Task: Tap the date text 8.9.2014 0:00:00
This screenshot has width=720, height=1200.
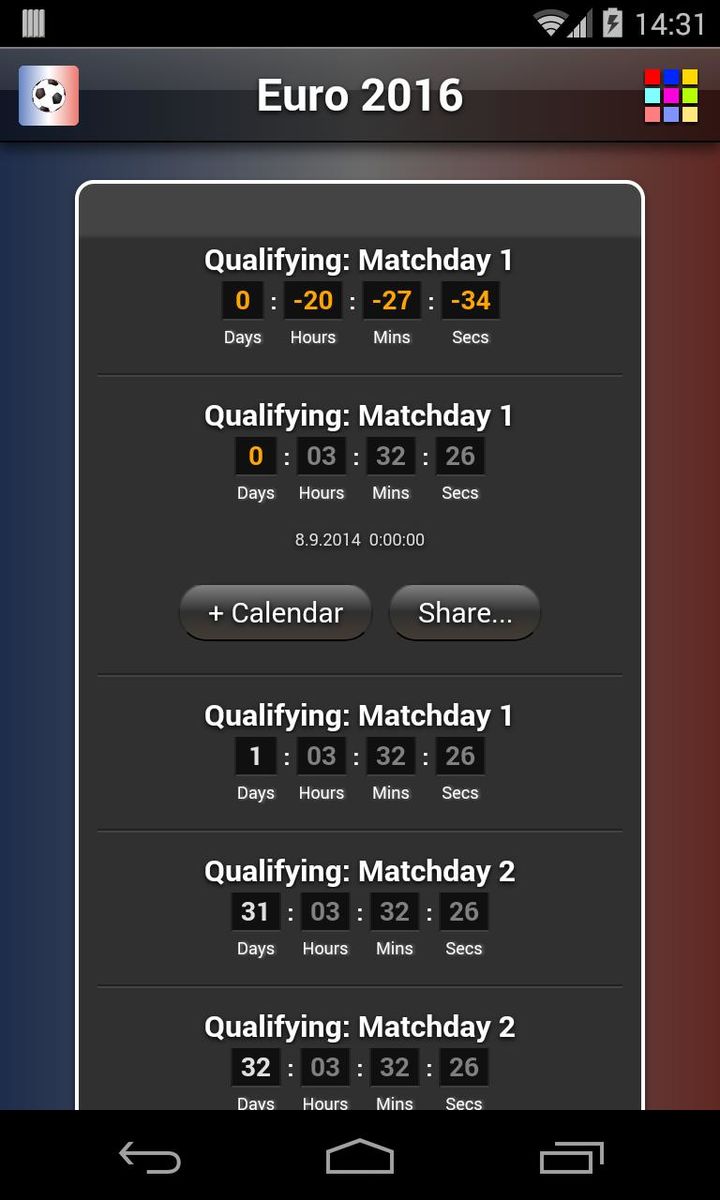Action: [358, 540]
